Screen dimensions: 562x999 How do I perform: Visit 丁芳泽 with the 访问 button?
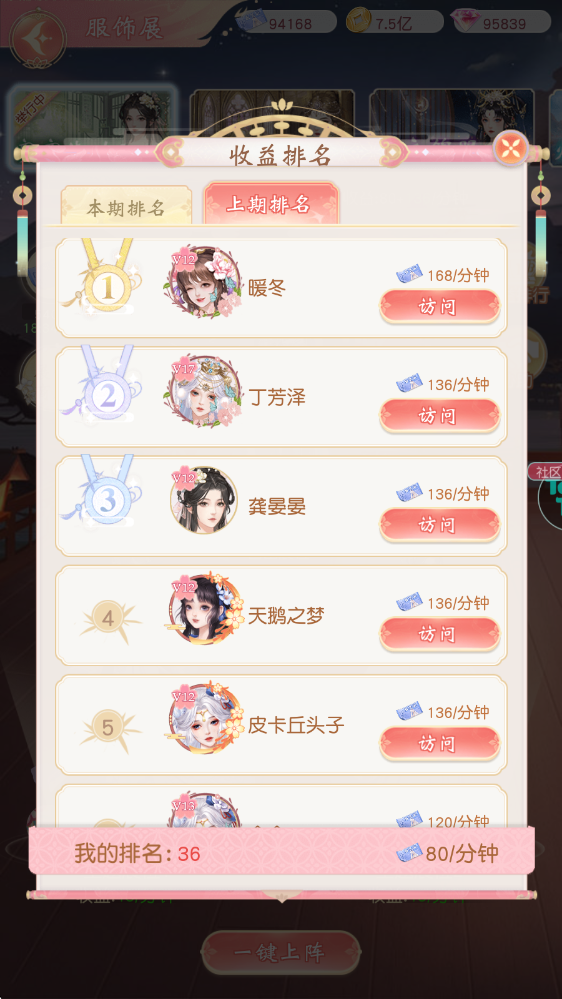coord(440,415)
